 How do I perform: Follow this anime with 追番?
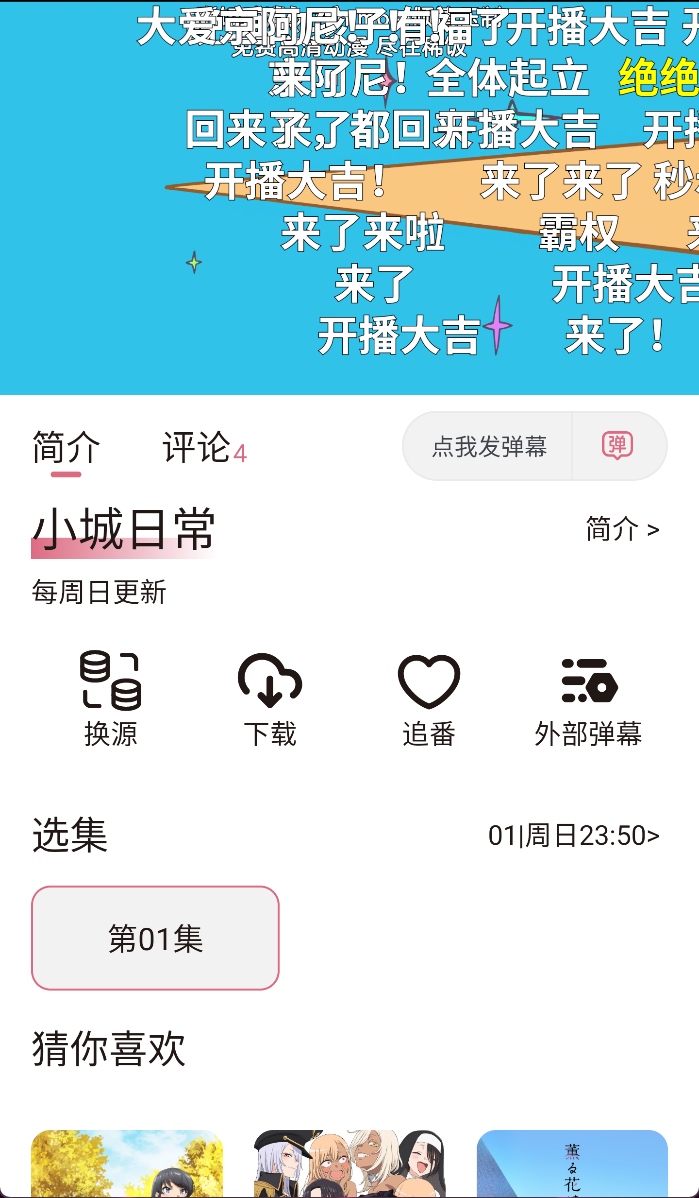coord(429,699)
